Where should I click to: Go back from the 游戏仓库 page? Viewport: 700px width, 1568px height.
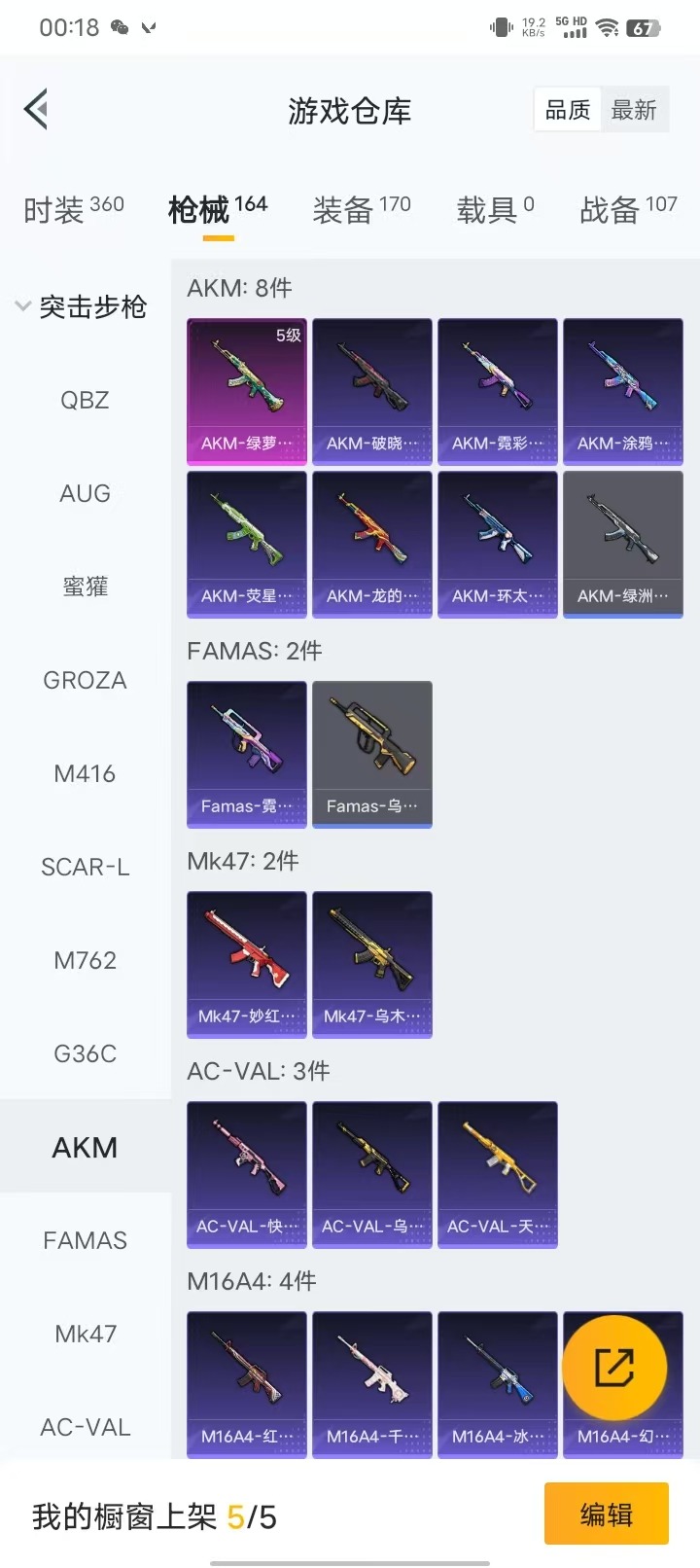[x=37, y=109]
